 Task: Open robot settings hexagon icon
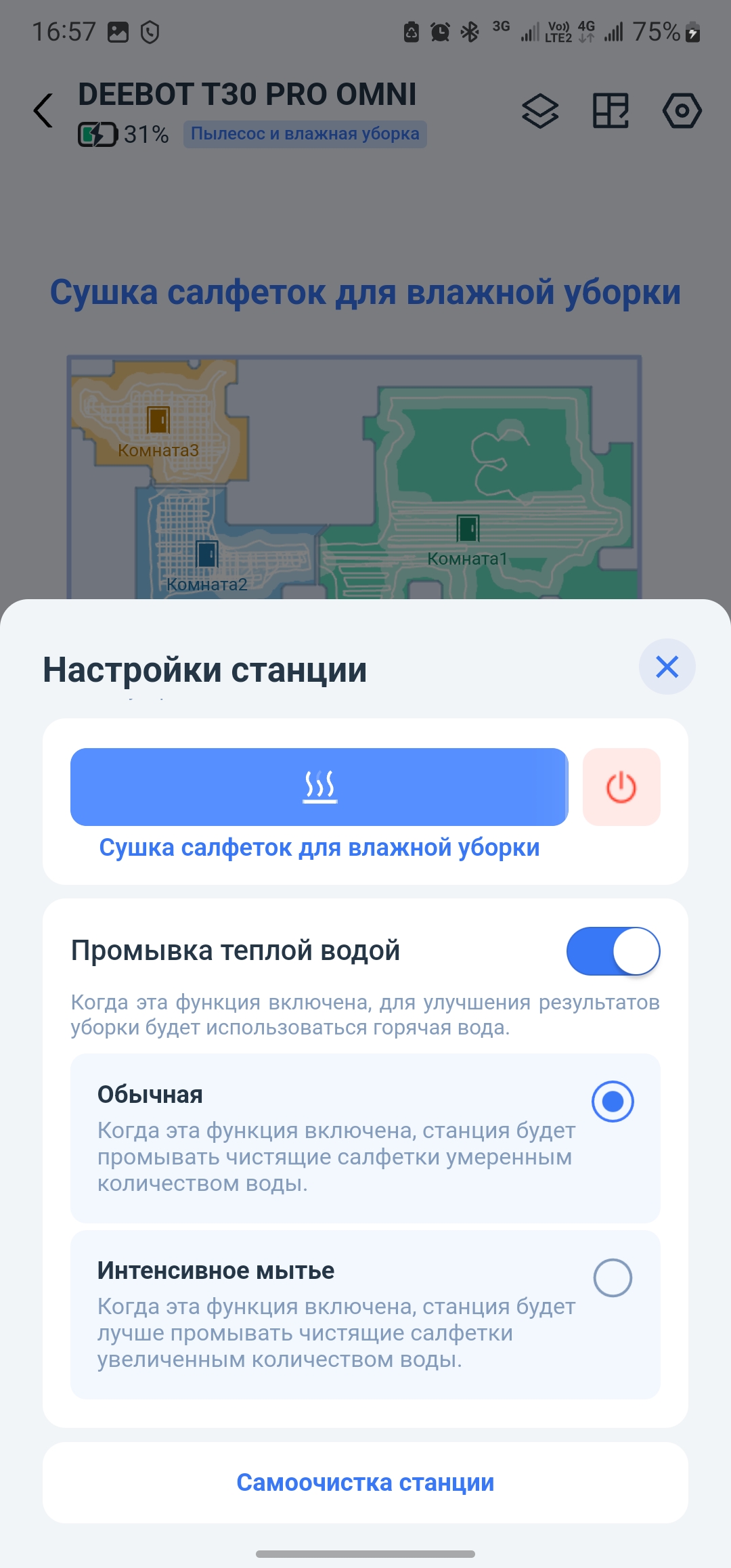(x=682, y=110)
